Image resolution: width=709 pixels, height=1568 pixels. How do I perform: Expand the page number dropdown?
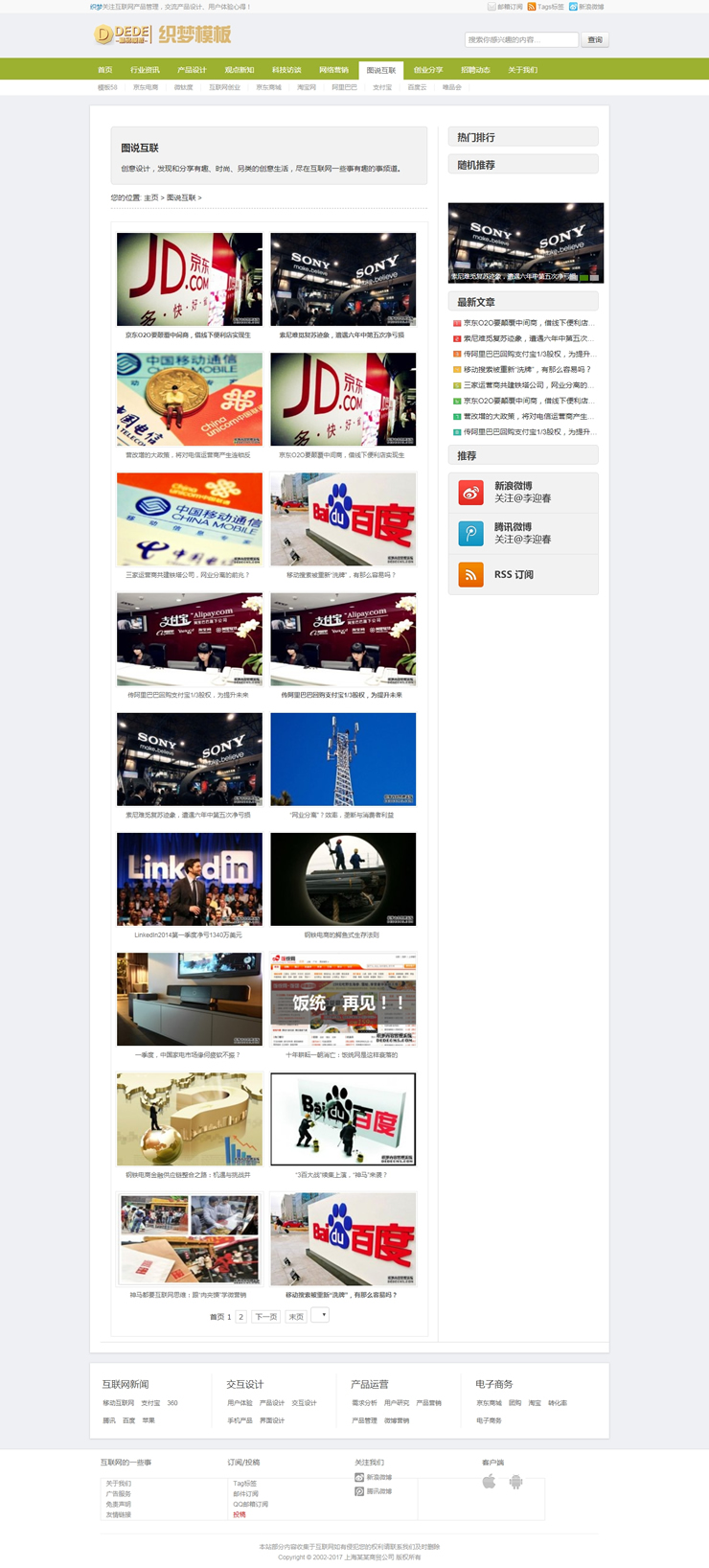[x=320, y=1316]
